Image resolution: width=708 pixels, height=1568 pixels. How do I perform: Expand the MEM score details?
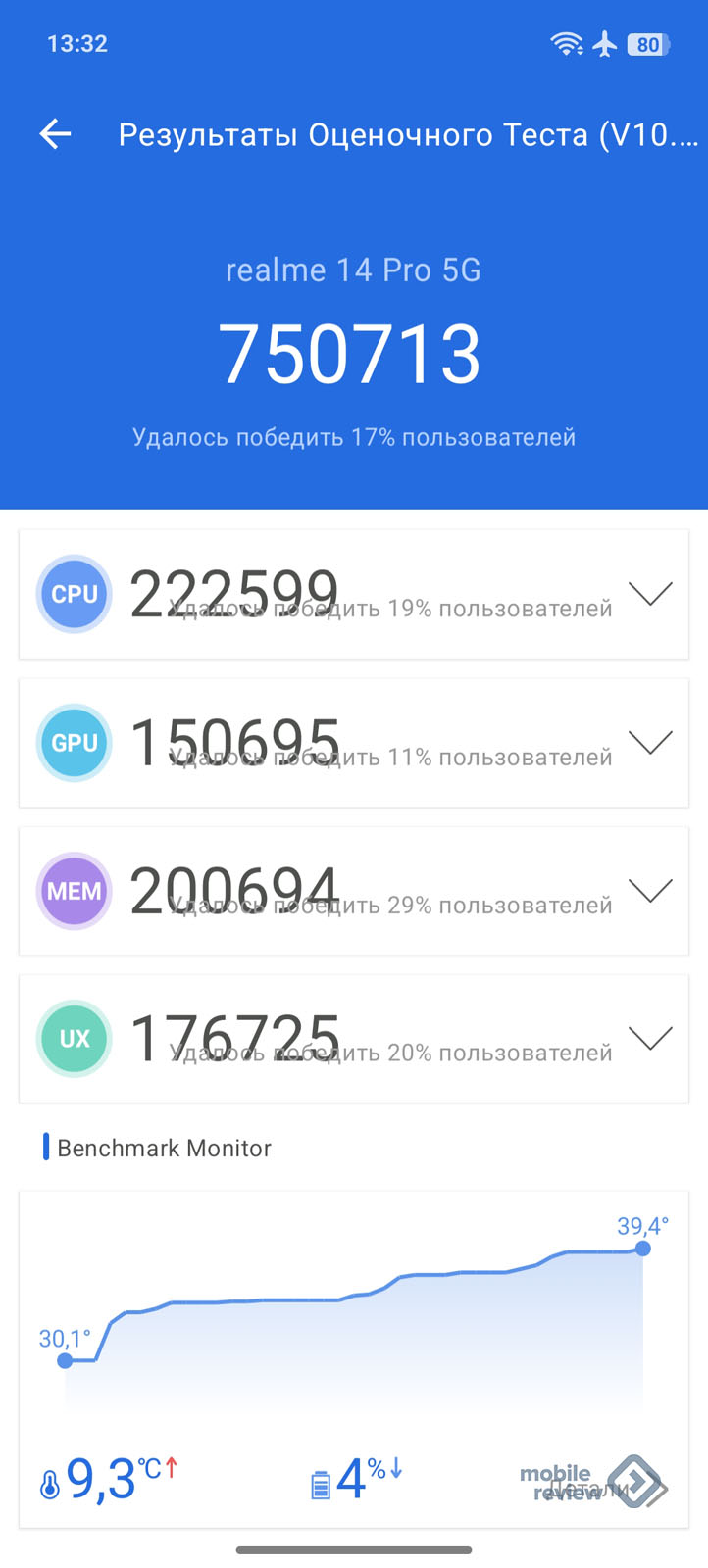650,891
